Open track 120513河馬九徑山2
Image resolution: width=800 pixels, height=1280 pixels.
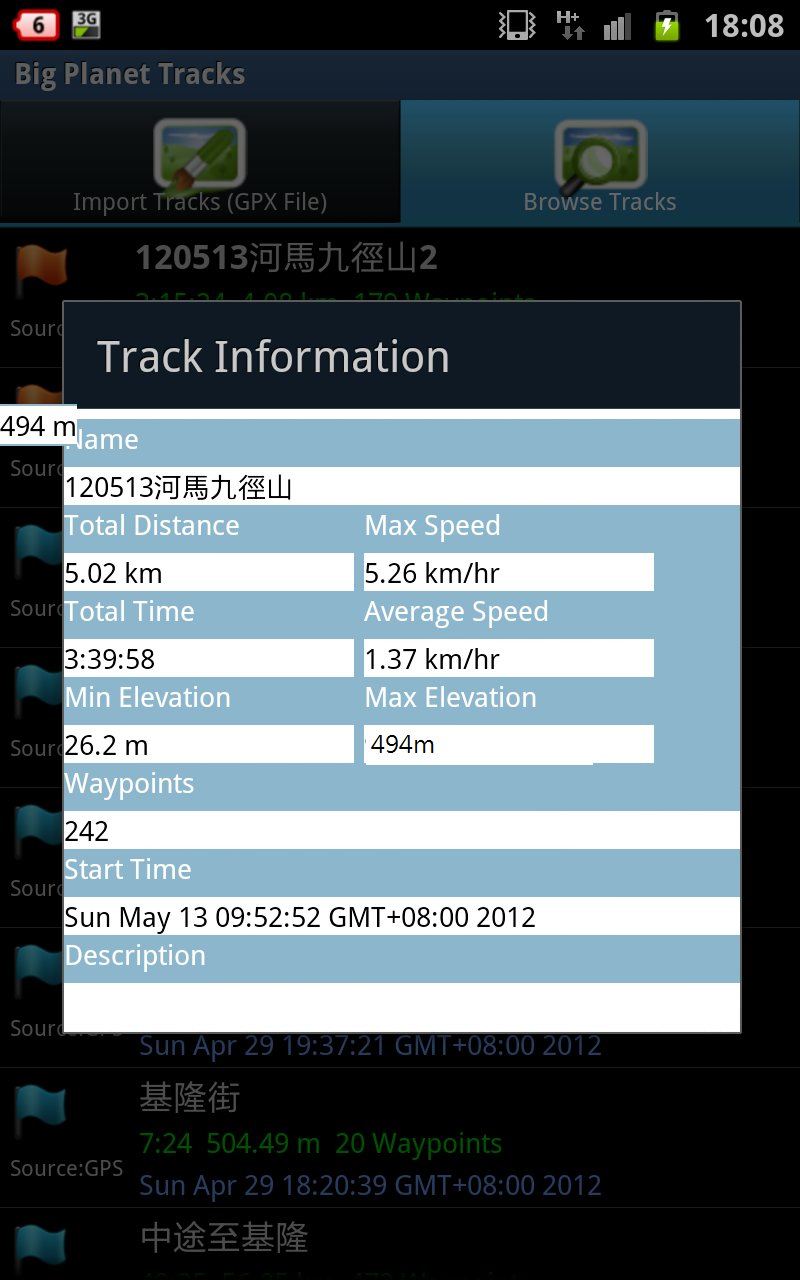click(400, 297)
